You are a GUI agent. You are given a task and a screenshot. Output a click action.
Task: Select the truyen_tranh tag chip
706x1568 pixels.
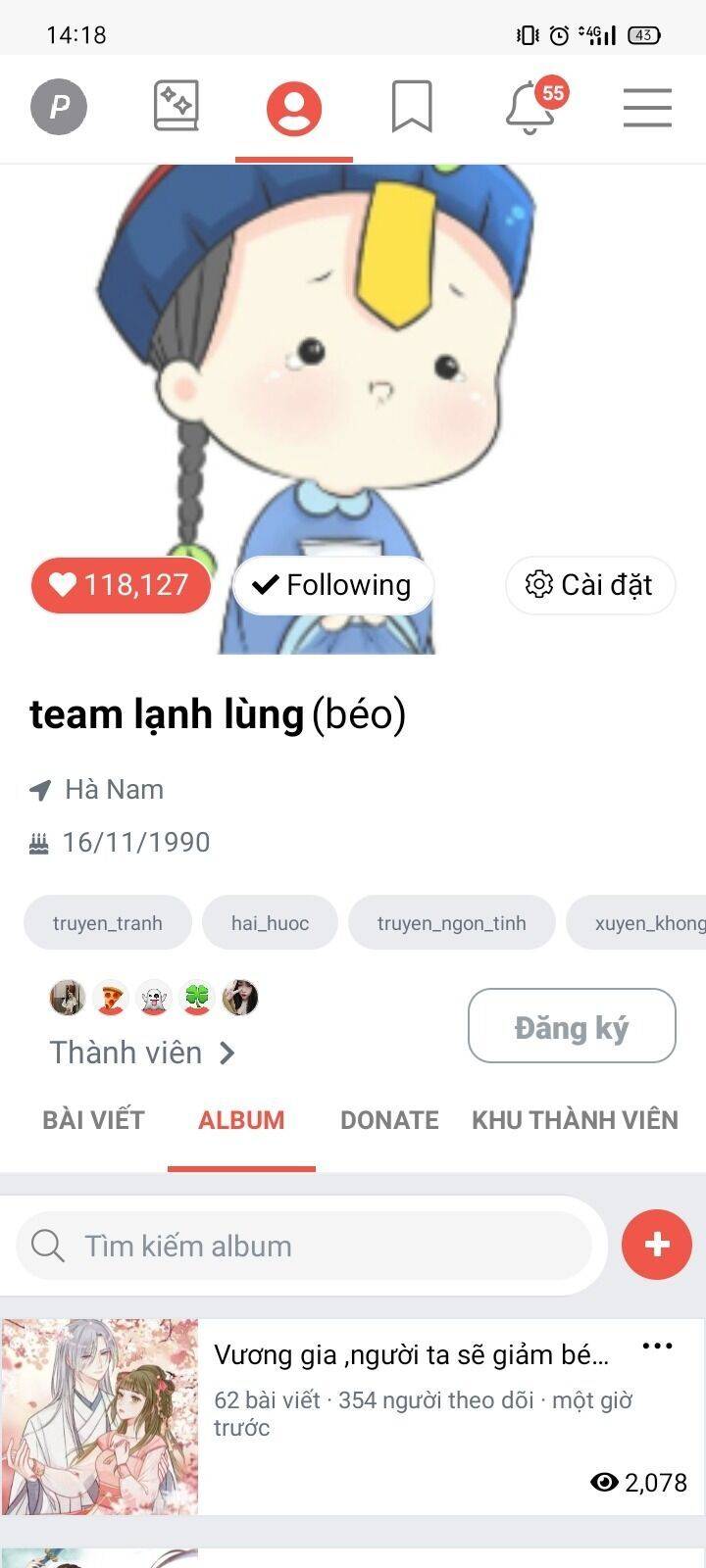[107, 922]
